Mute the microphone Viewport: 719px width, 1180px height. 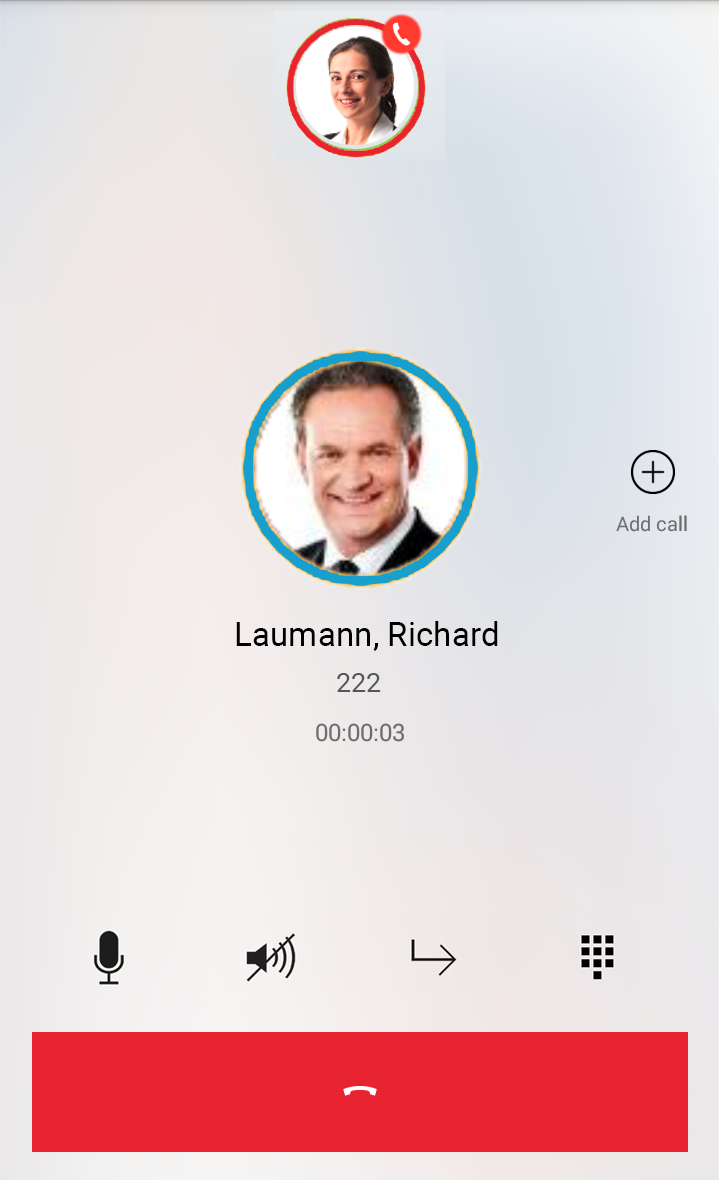click(x=109, y=957)
